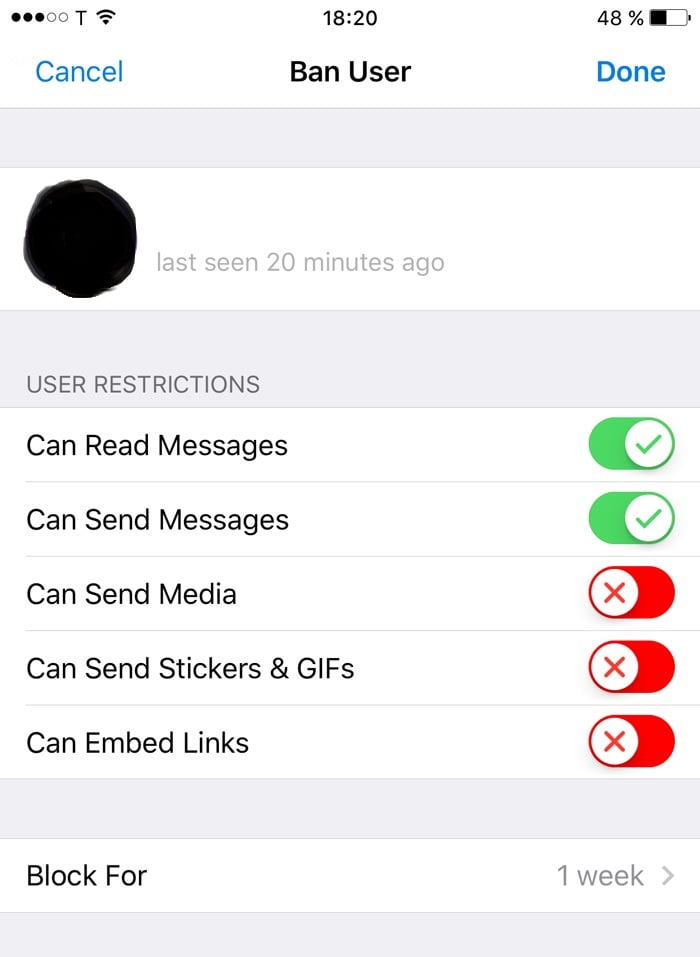
Task: Open the Block For duration setting
Action: (x=350, y=876)
